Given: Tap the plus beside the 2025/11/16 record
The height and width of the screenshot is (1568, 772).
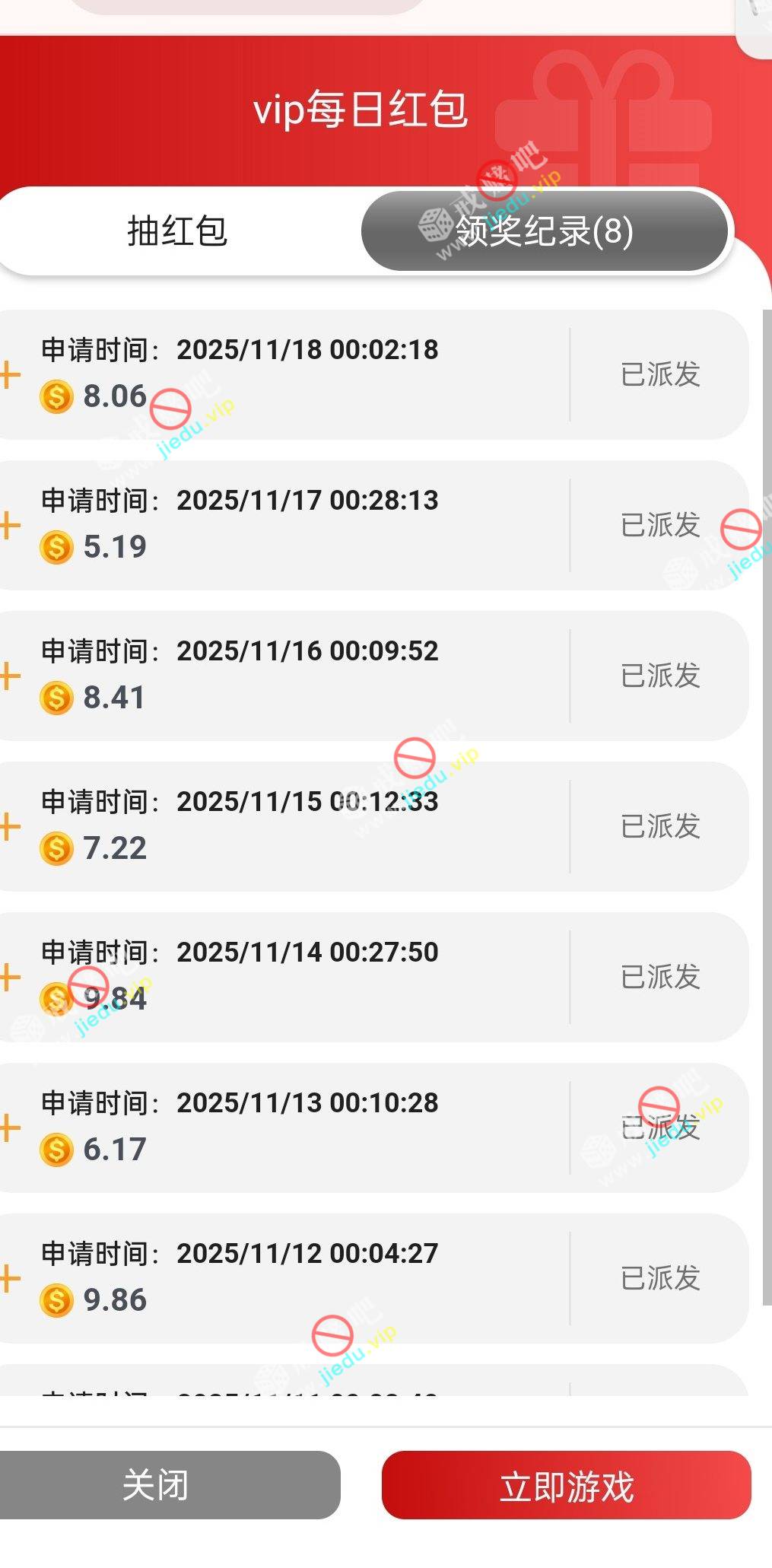Looking at the screenshot, I should tap(9, 676).
